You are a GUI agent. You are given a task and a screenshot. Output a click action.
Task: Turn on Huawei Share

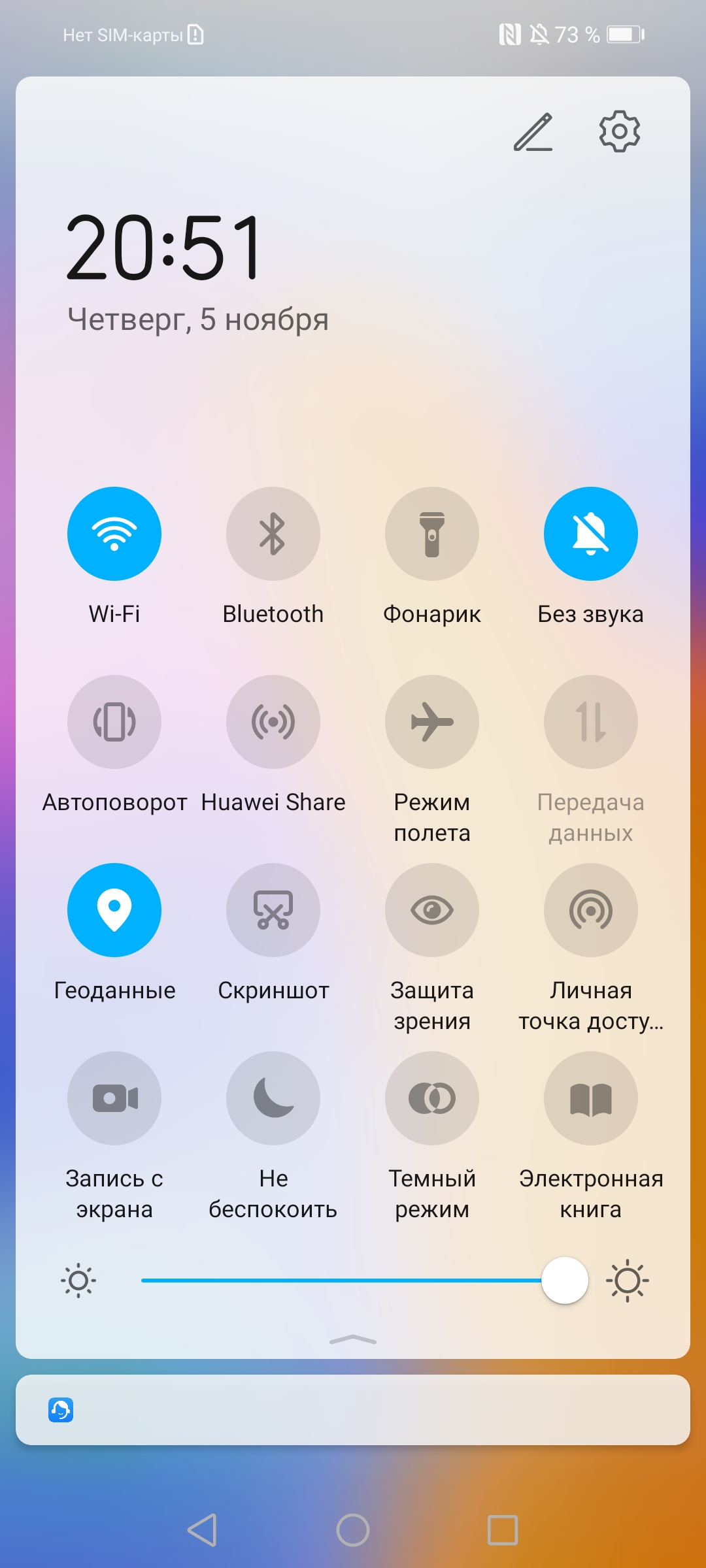click(273, 722)
